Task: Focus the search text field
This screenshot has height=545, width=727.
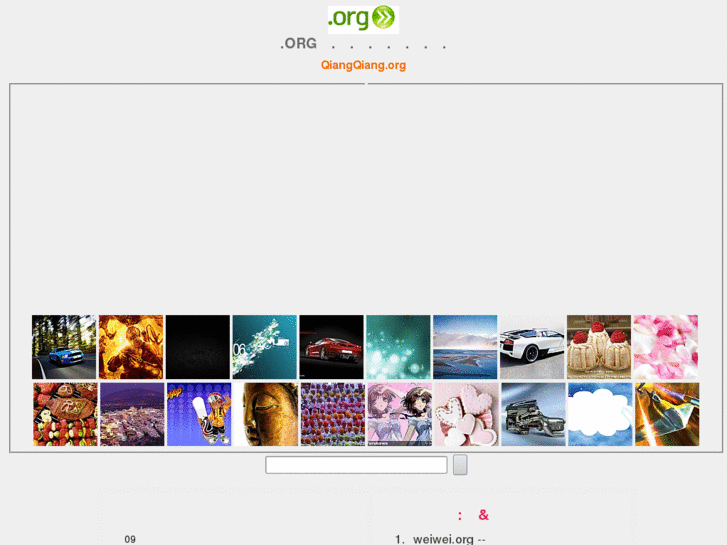Action: pyautogui.click(x=356, y=465)
